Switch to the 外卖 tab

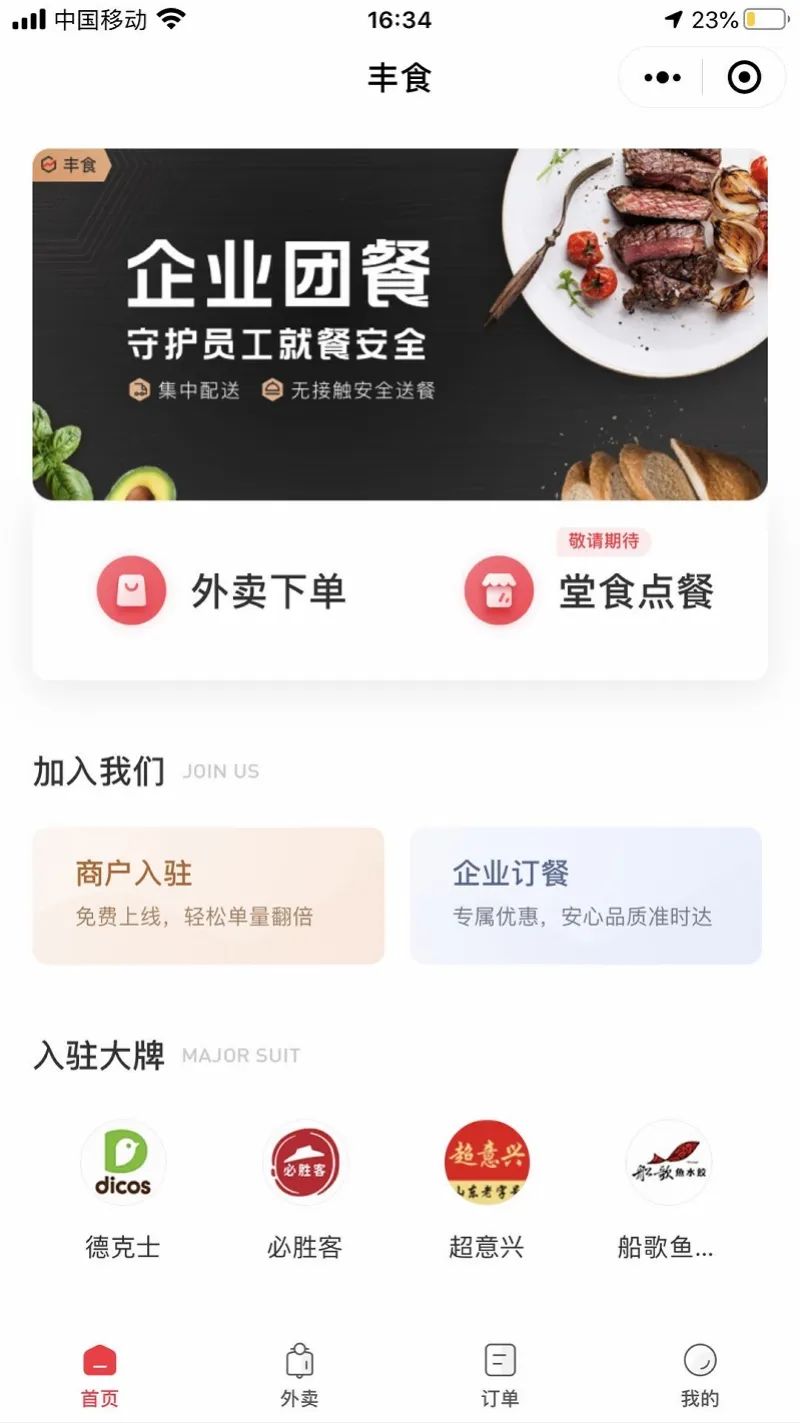pos(299,1376)
